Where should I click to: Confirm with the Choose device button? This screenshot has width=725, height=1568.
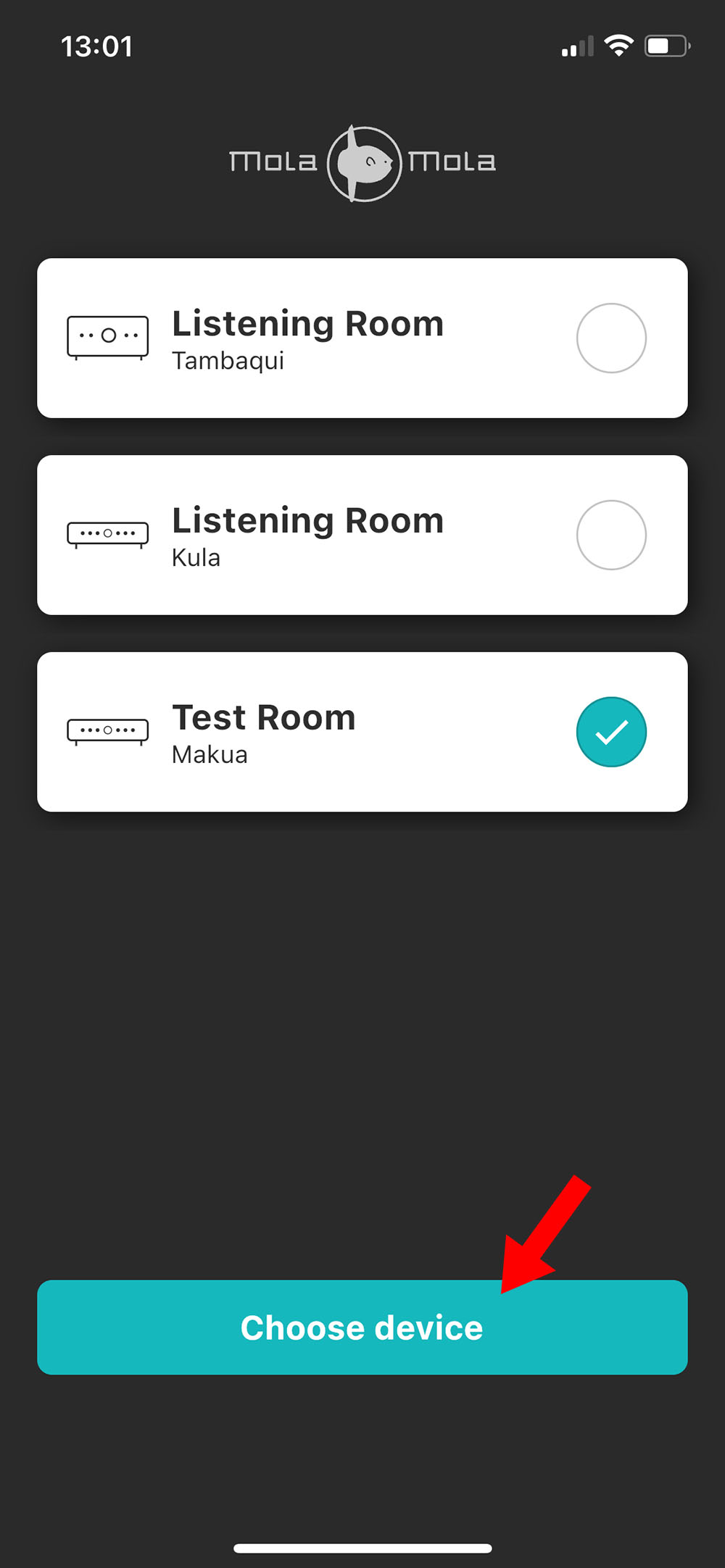(362, 1327)
